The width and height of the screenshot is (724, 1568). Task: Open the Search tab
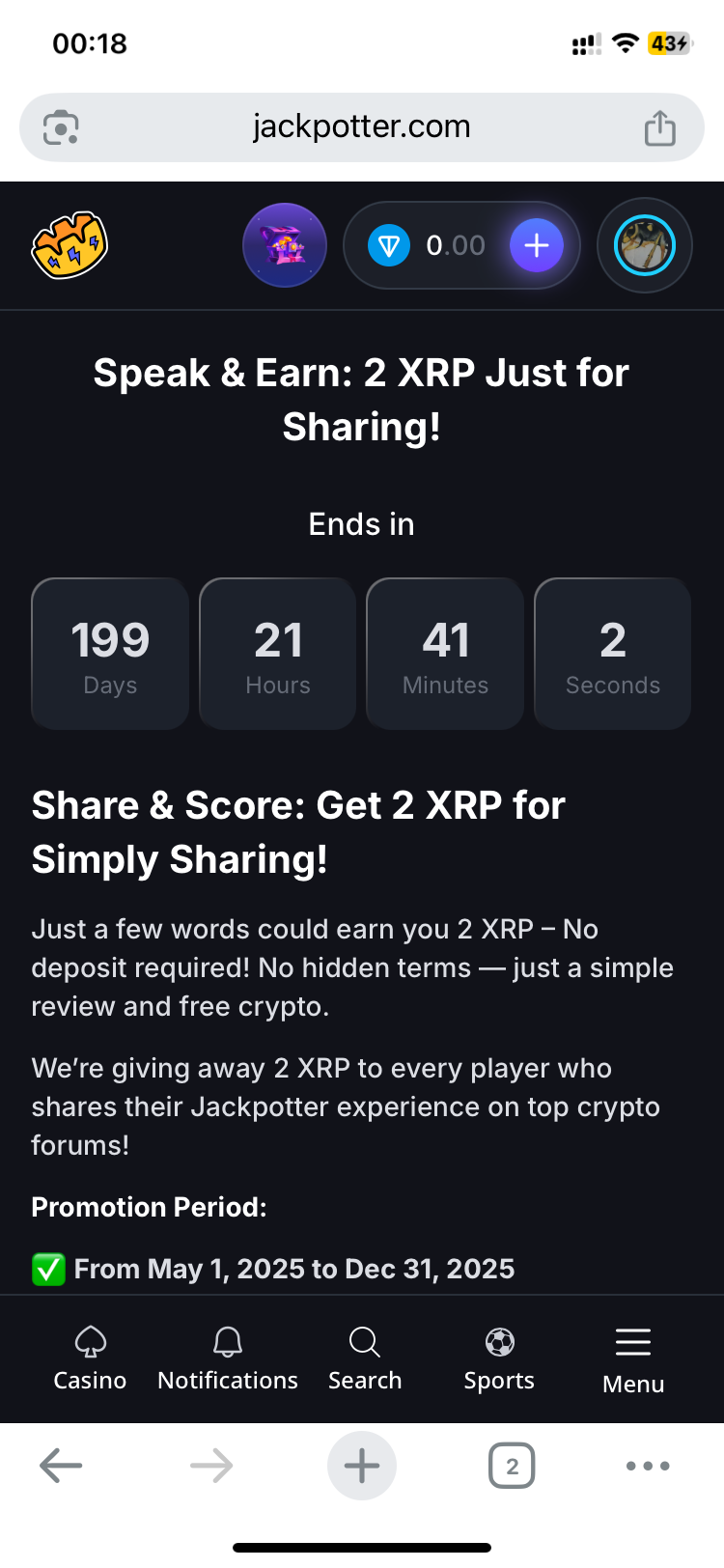point(364,1358)
